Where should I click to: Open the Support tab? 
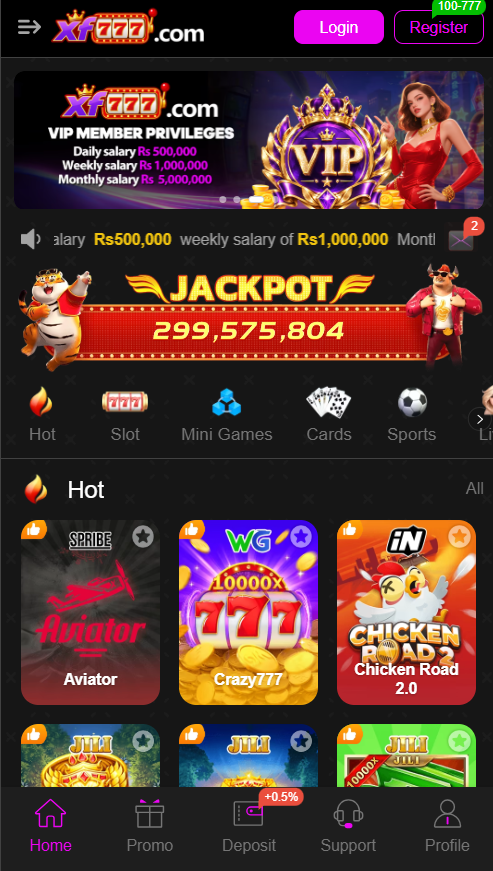(348, 825)
